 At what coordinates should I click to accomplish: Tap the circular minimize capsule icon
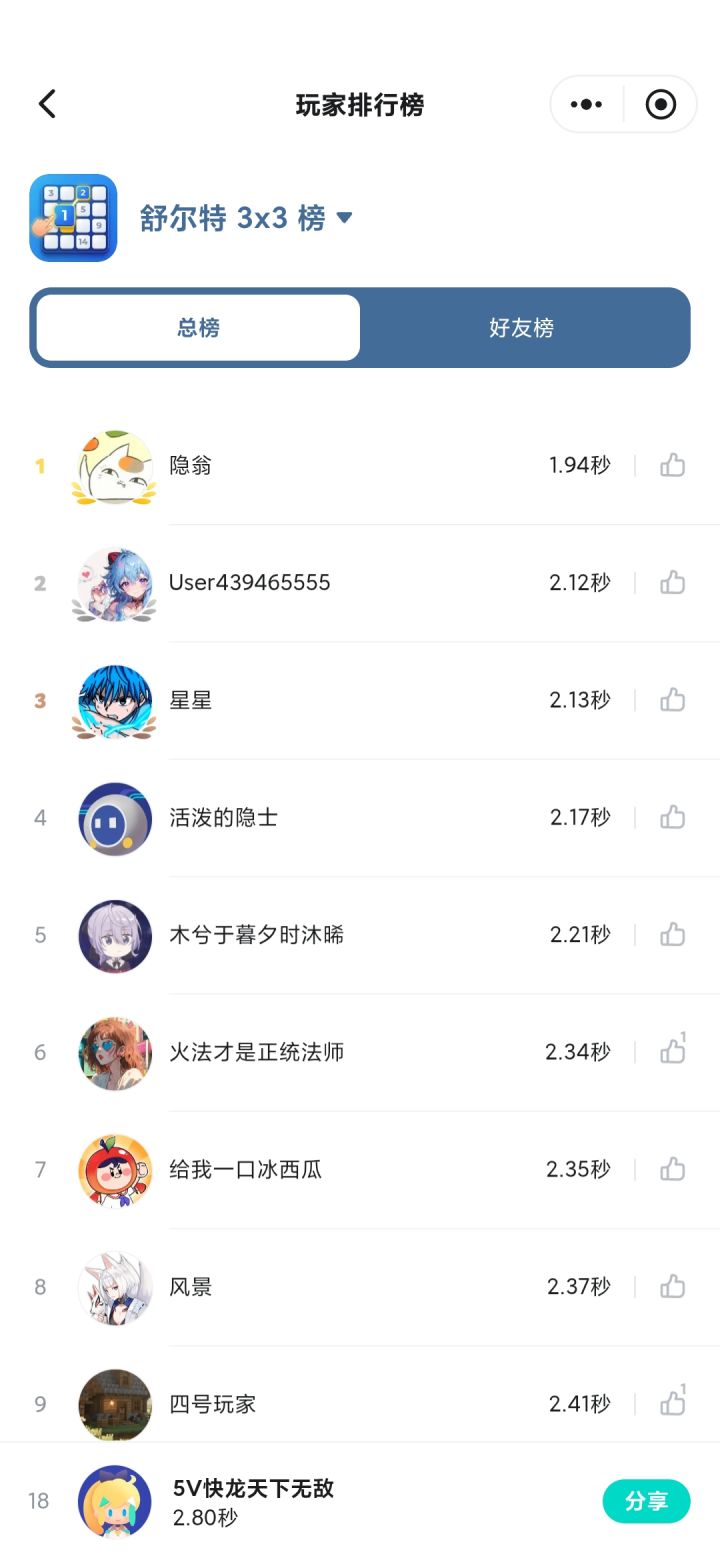(x=659, y=103)
